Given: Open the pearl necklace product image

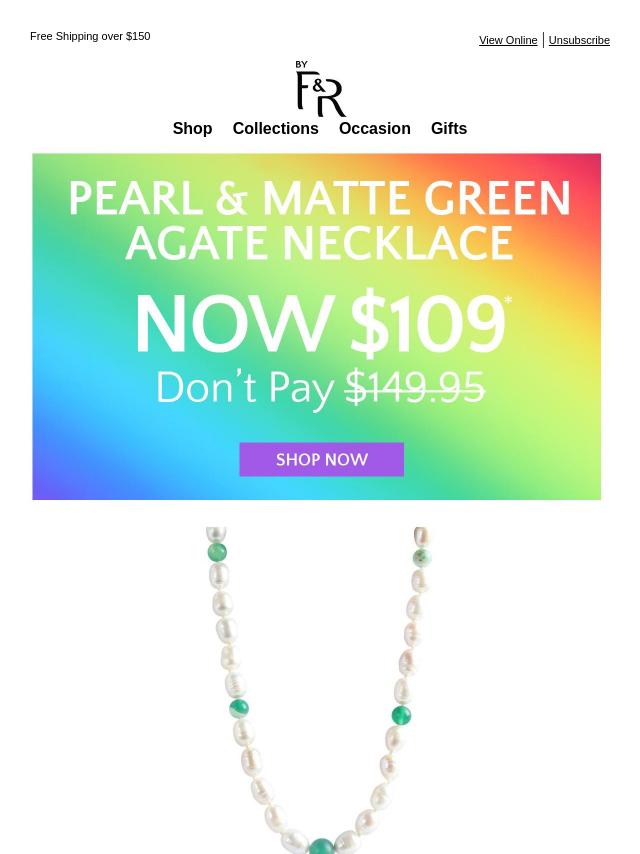Looking at the screenshot, I should [319, 690].
